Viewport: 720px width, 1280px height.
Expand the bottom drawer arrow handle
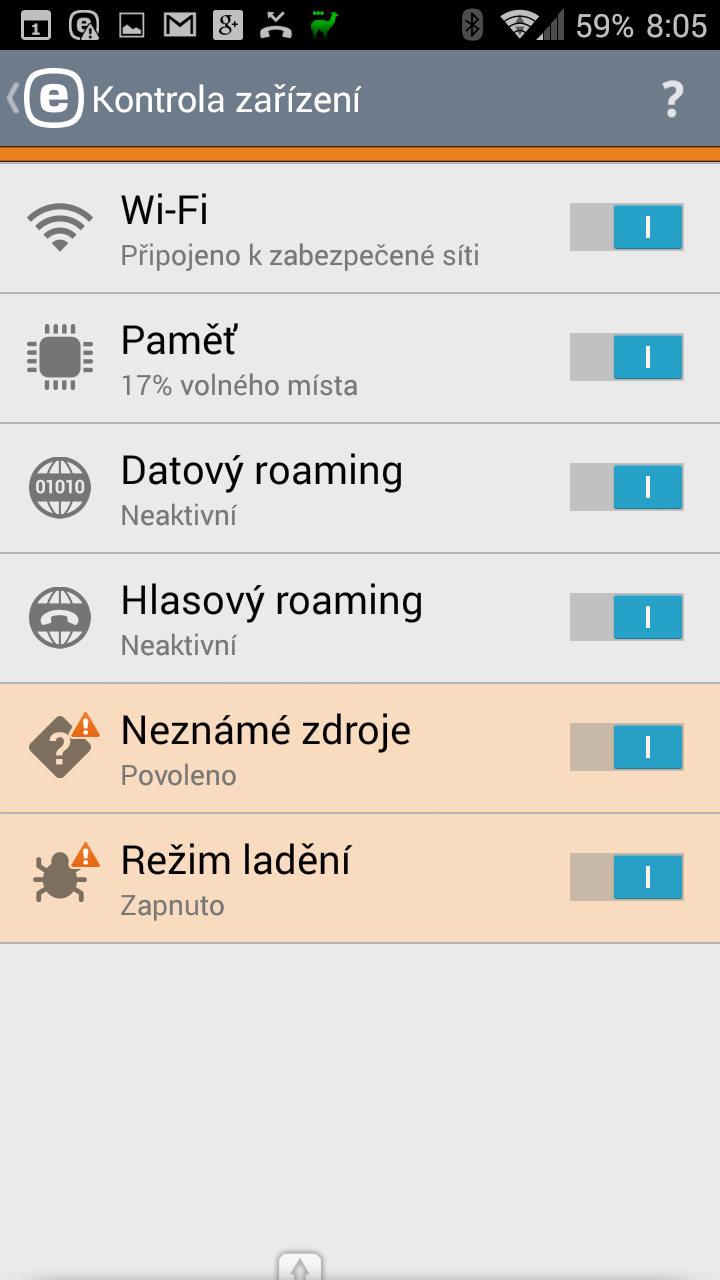(300, 1266)
